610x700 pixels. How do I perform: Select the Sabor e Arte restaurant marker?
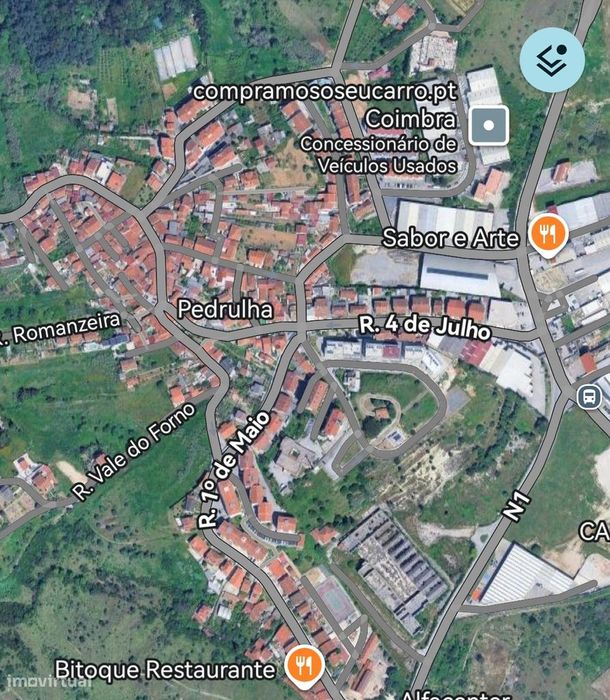tap(547, 236)
